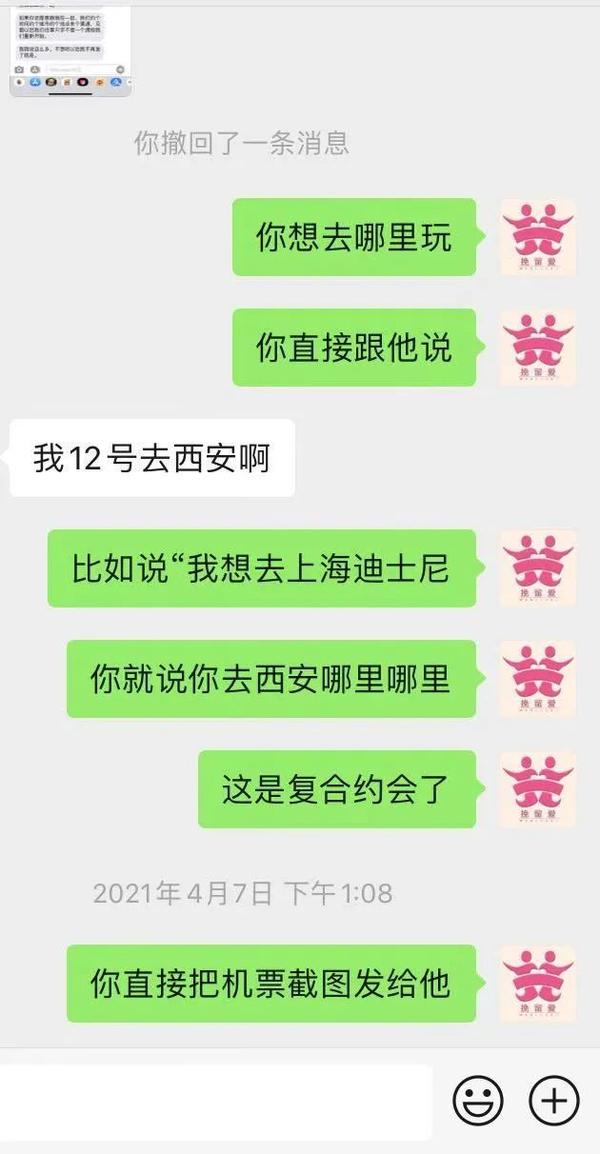Image resolution: width=600 pixels, height=1154 pixels.
Task: Open the screenshot image thumbnail at top
Action: [70, 47]
